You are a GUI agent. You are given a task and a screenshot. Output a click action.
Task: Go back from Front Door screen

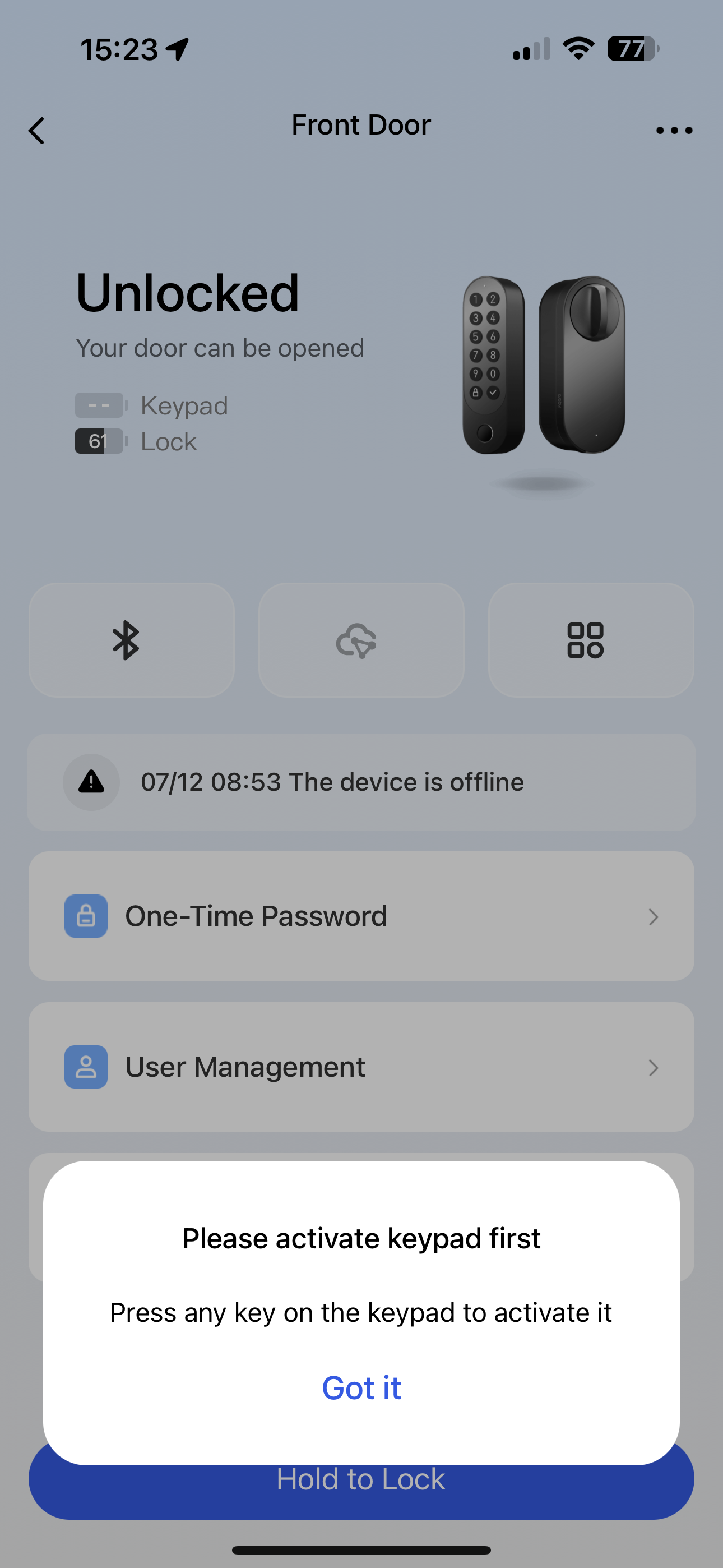tap(36, 131)
